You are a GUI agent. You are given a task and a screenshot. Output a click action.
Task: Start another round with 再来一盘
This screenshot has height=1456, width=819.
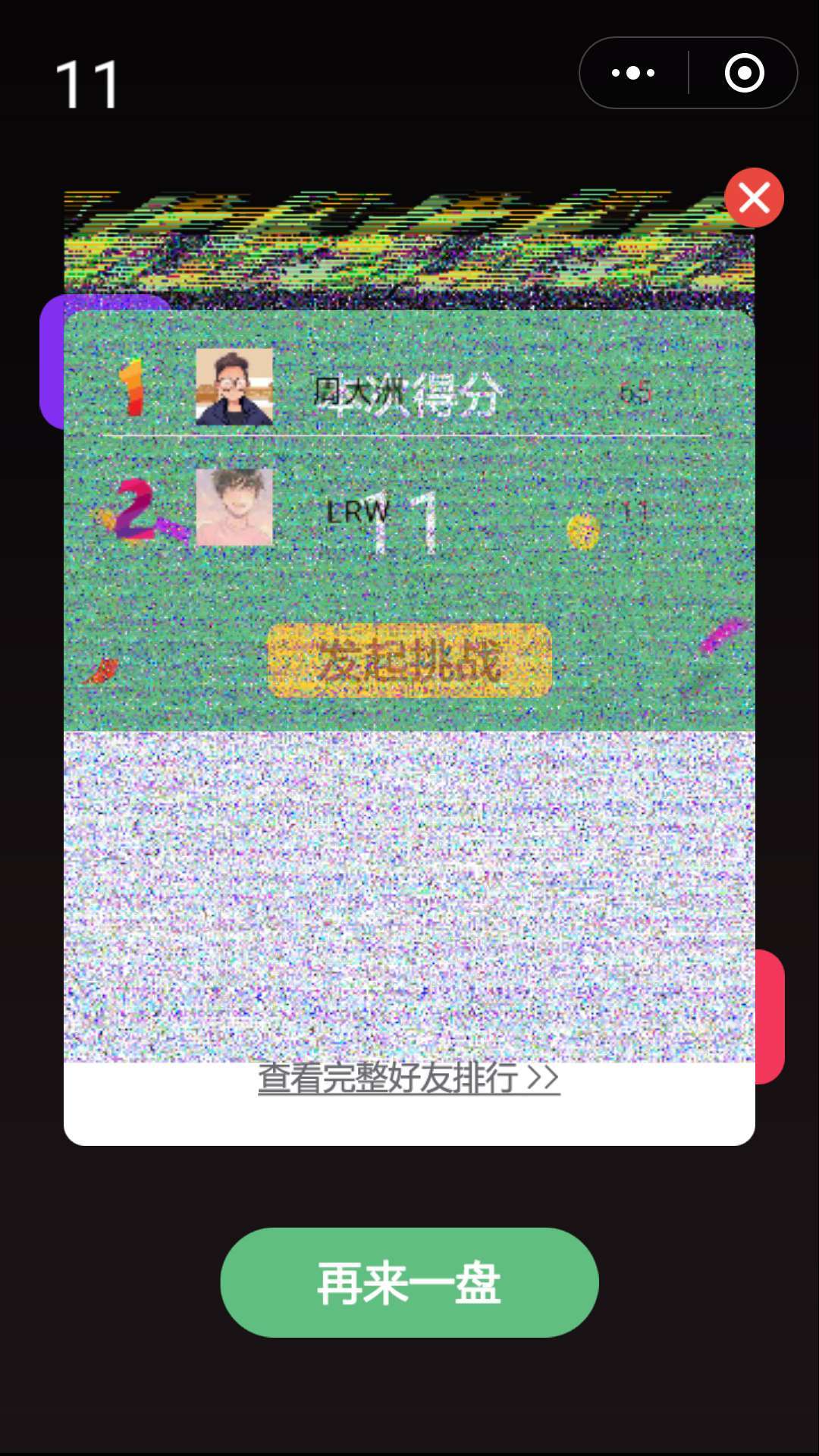(x=409, y=1282)
